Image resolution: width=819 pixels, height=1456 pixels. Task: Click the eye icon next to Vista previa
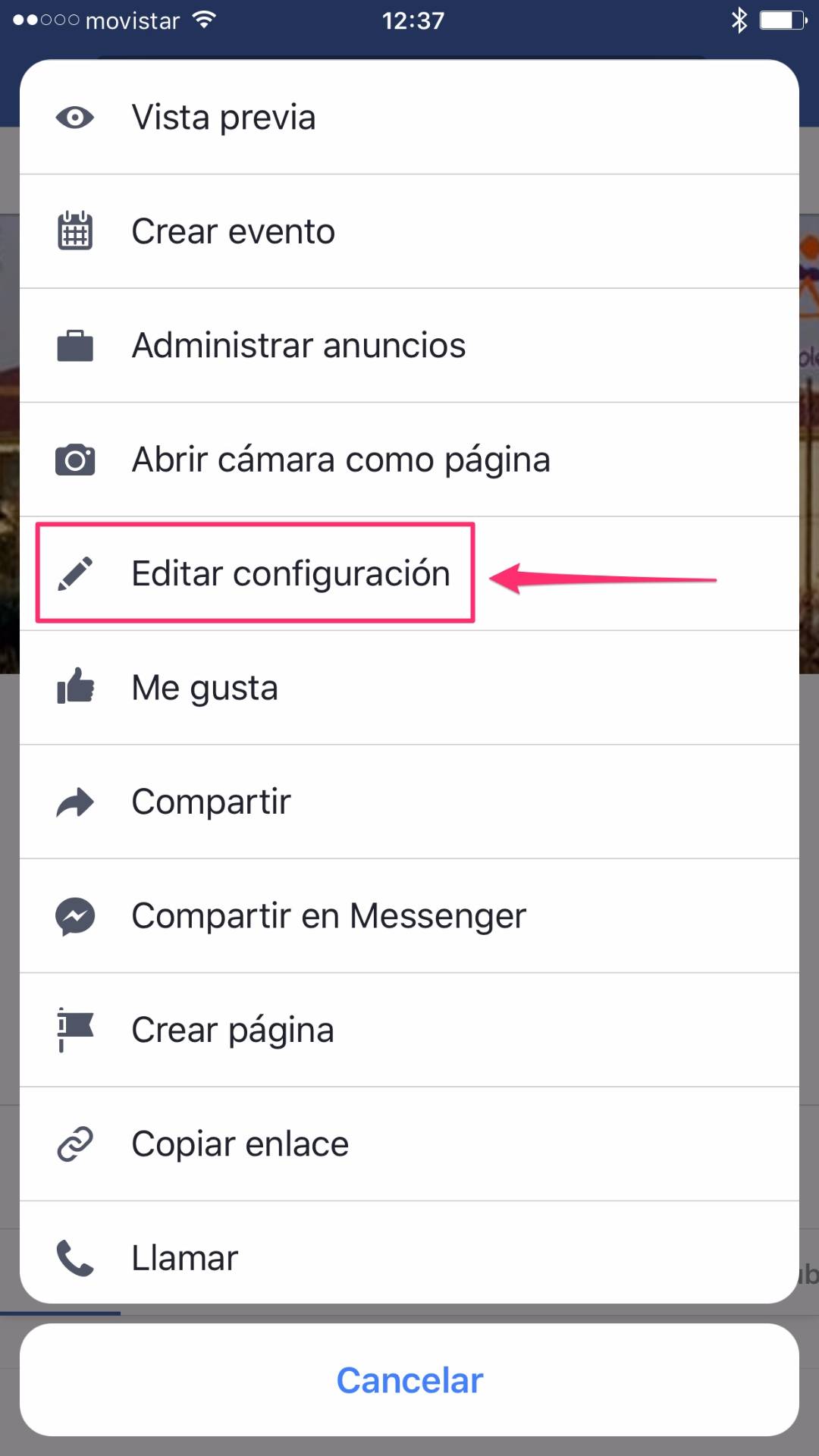click(74, 118)
